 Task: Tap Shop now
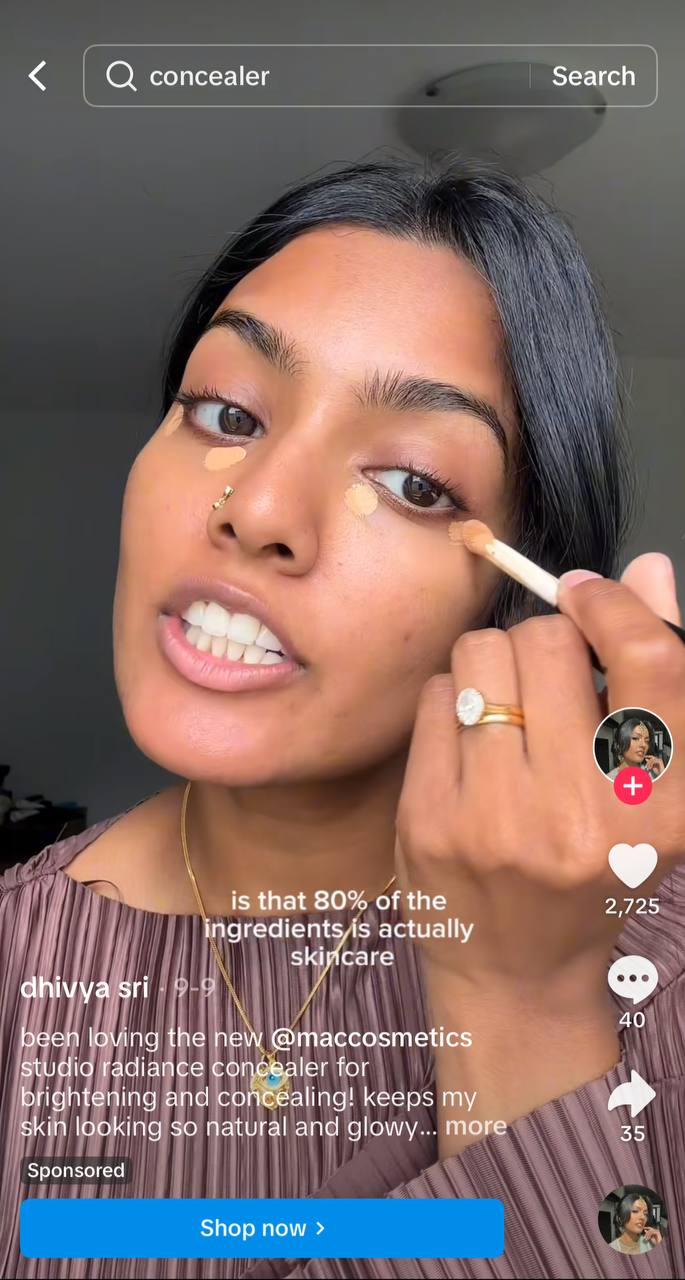(262, 1228)
